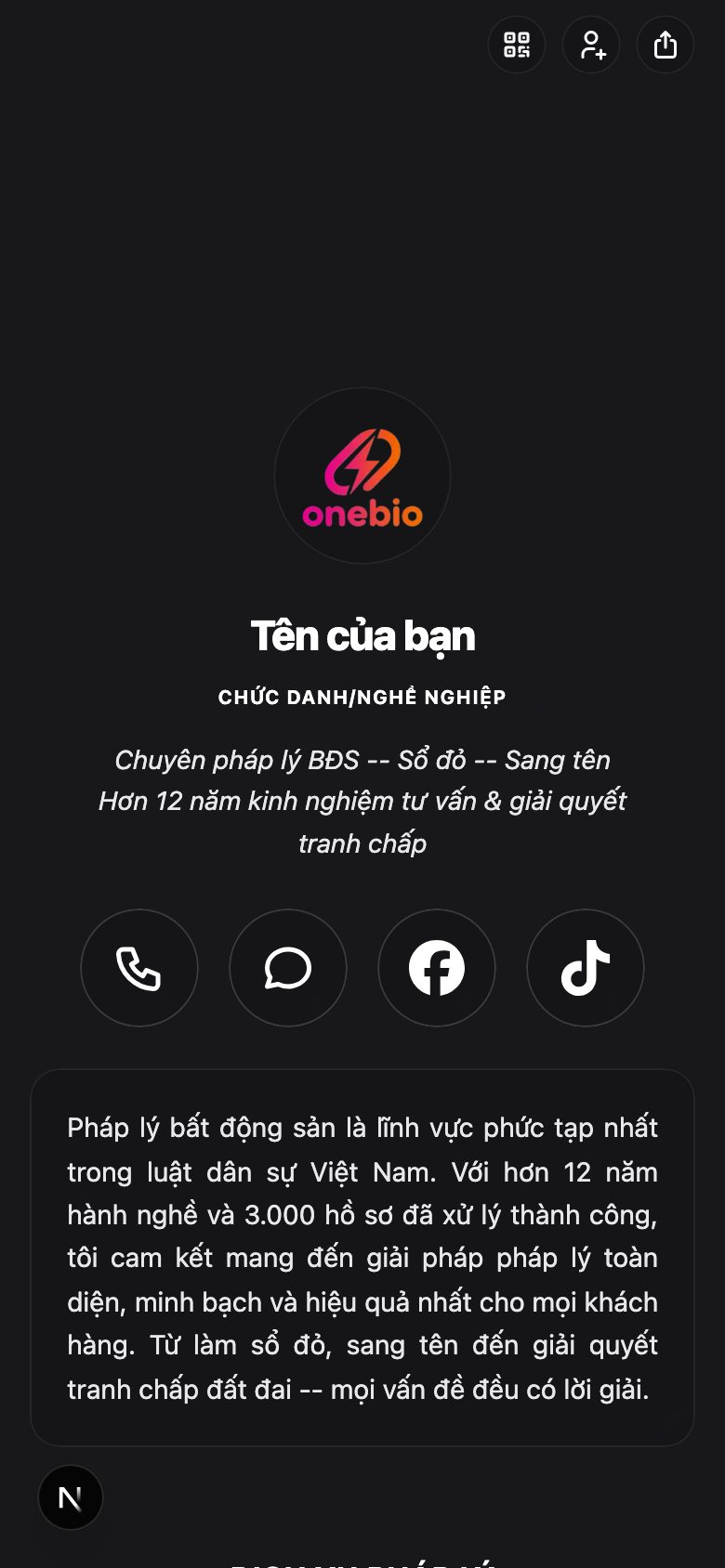Open the TikTok profile icon
Viewport: 725px width, 1568px height.
[585, 968]
